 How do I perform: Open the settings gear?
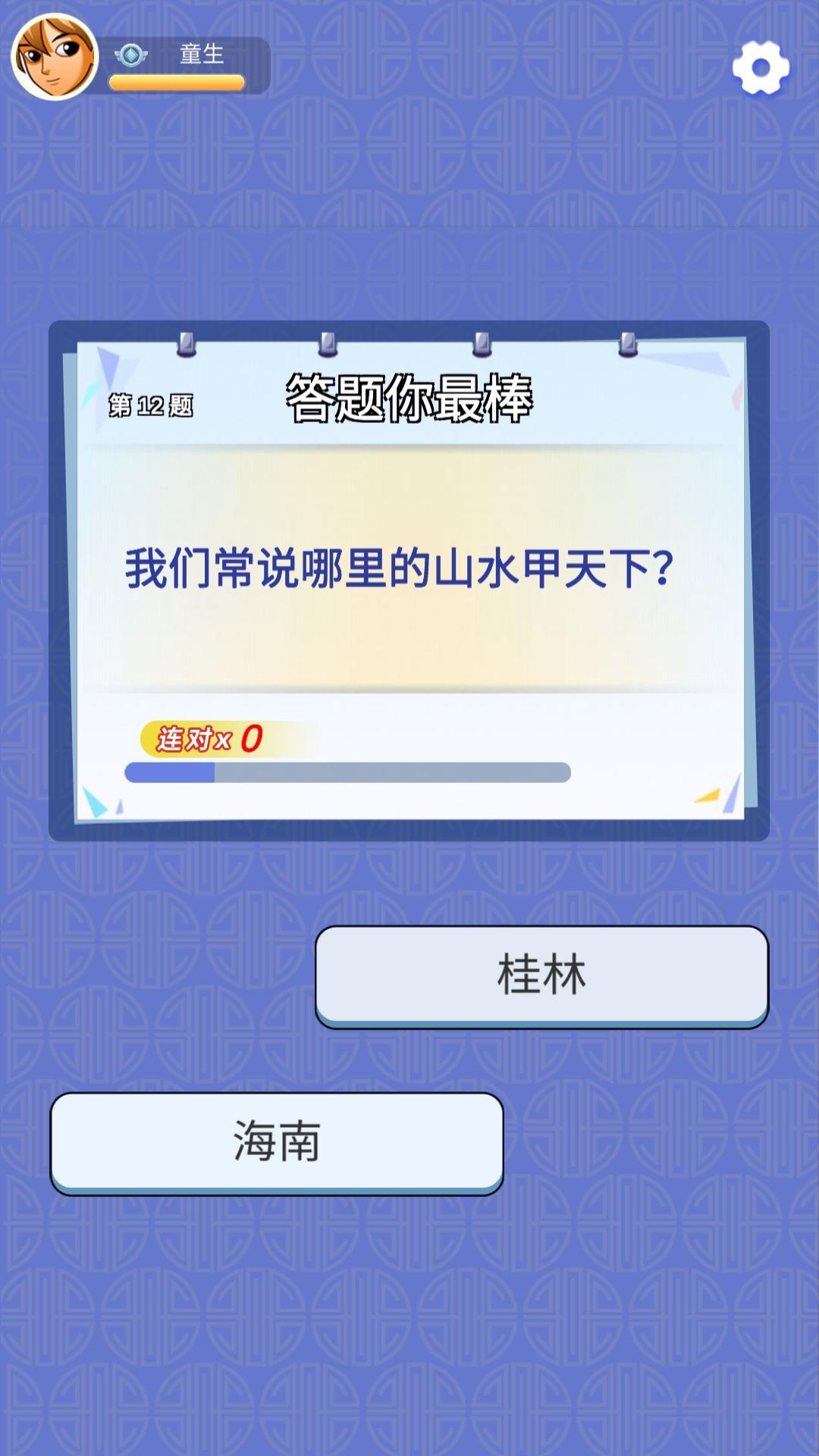point(761,68)
